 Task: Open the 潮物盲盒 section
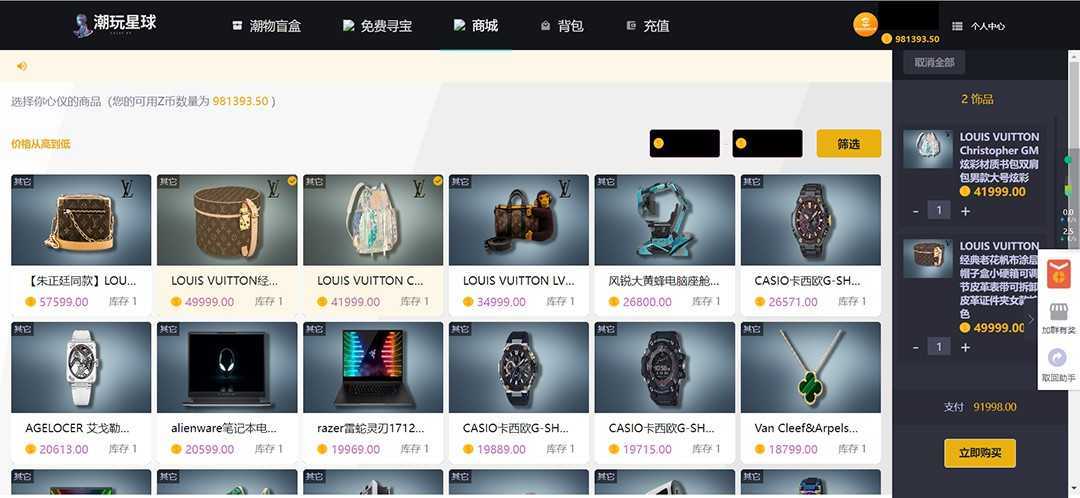click(x=266, y=26)
